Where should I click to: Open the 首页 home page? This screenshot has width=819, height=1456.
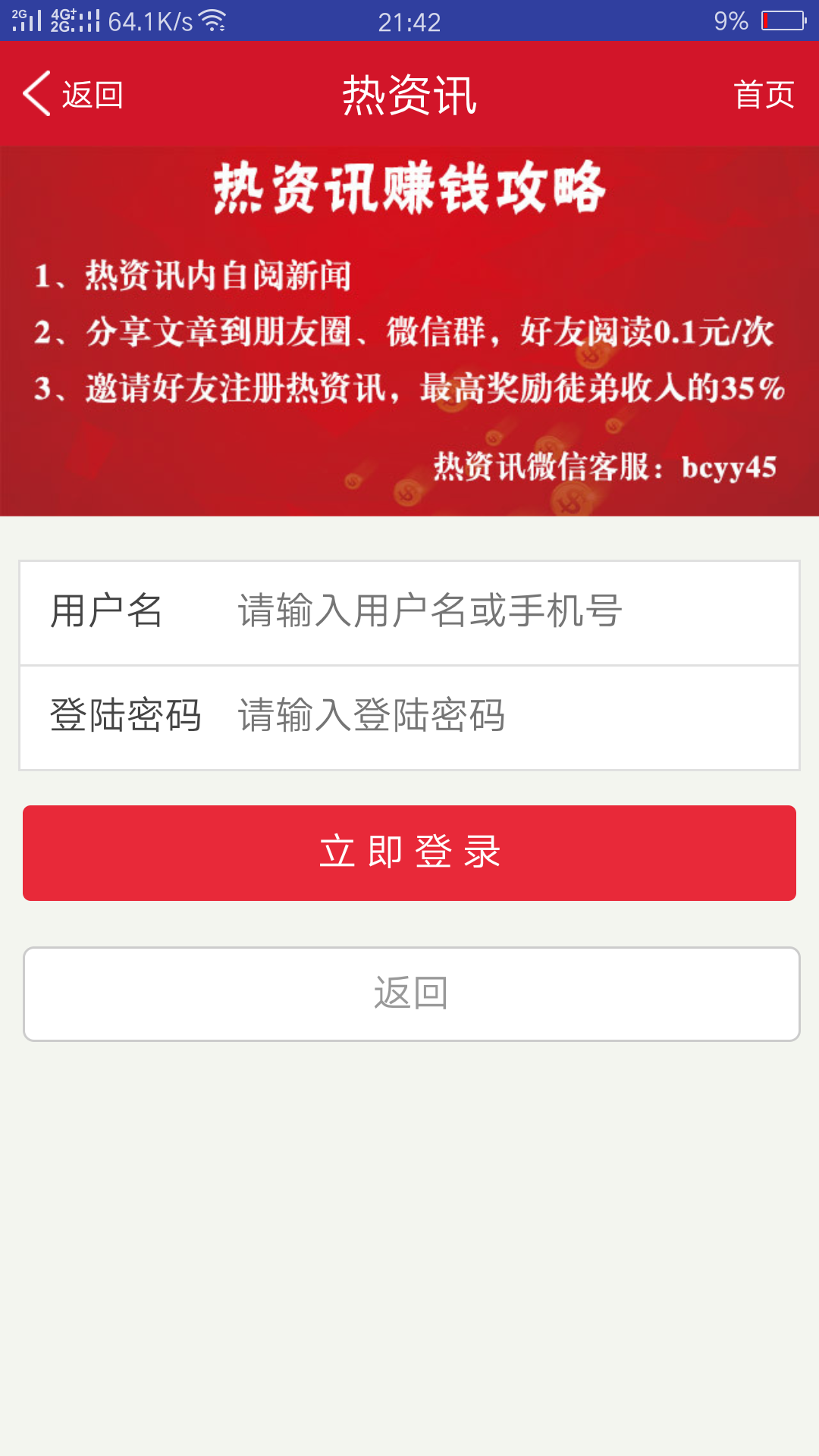pos(763,93)
